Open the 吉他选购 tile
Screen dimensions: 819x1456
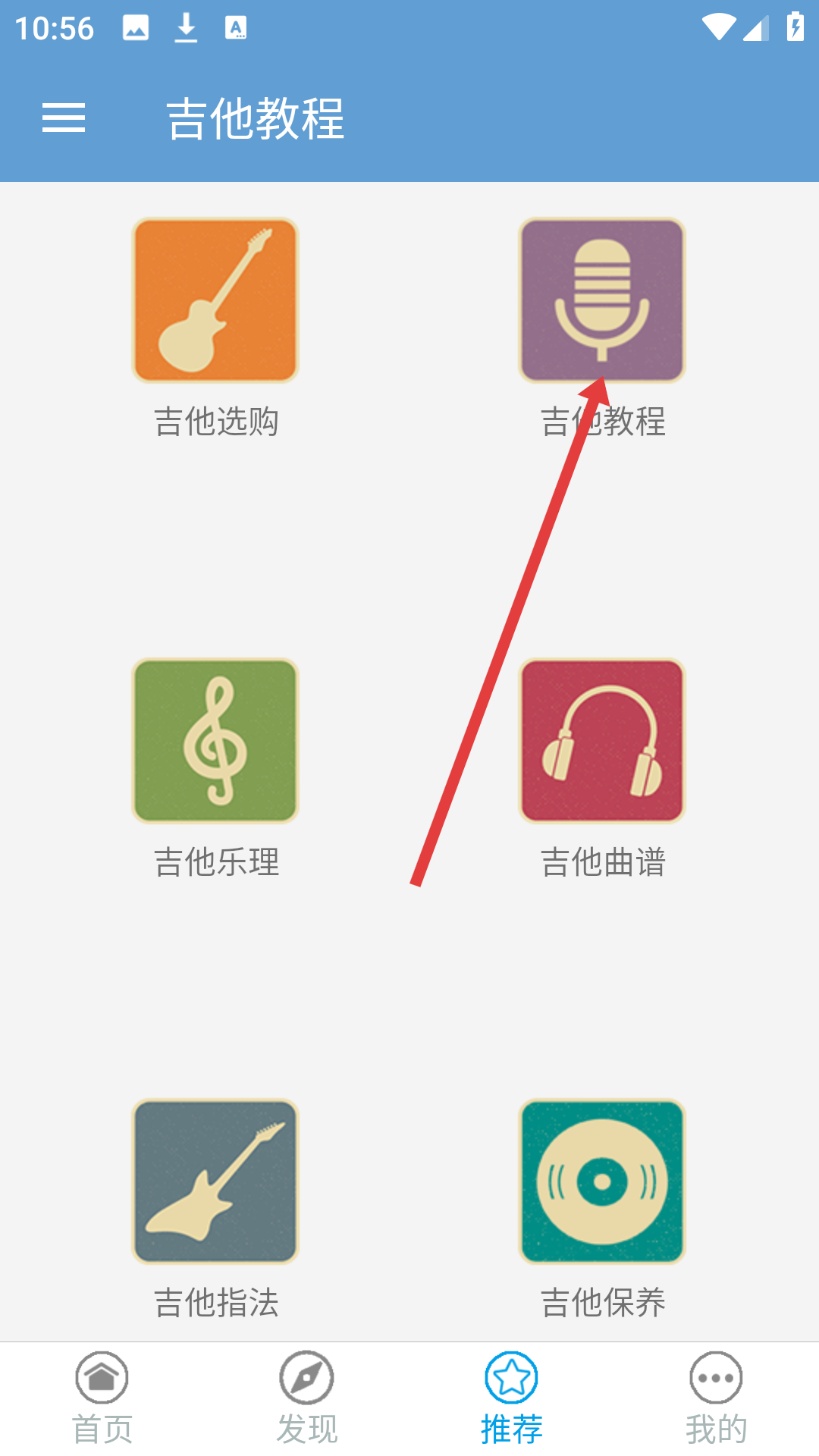point(215,301)
